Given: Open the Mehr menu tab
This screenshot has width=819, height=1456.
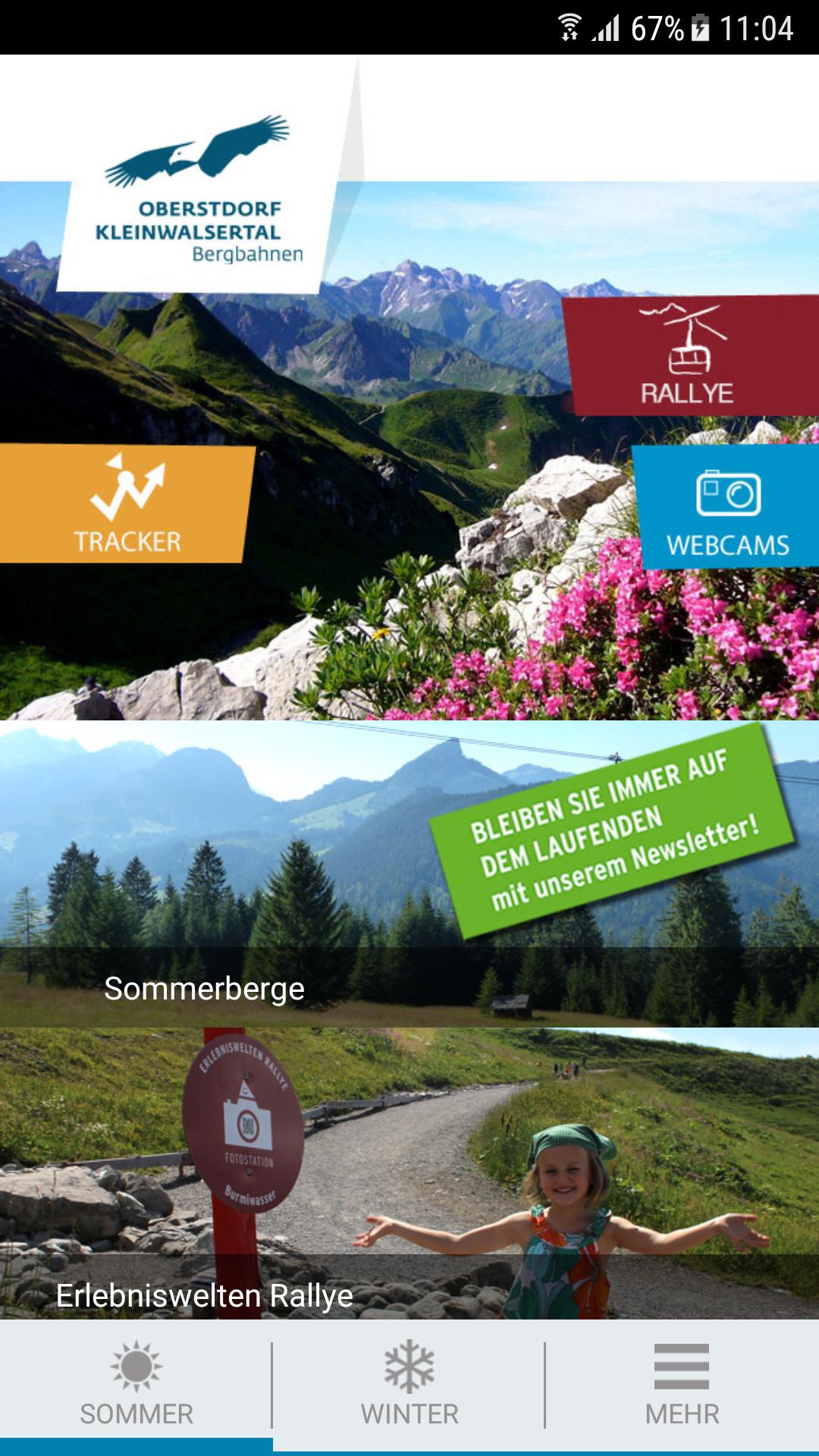Looking at the screenshot, I should pyautogui.click(x=682, y=1385).
